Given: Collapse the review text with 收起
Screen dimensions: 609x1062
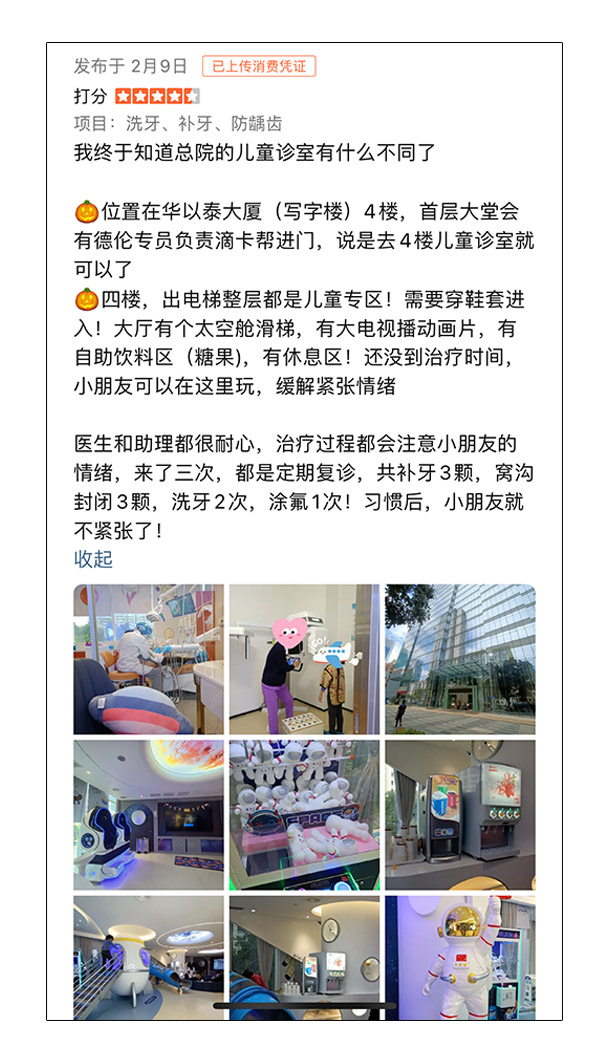Looking at the screenshot, I should tap(93, 559).
